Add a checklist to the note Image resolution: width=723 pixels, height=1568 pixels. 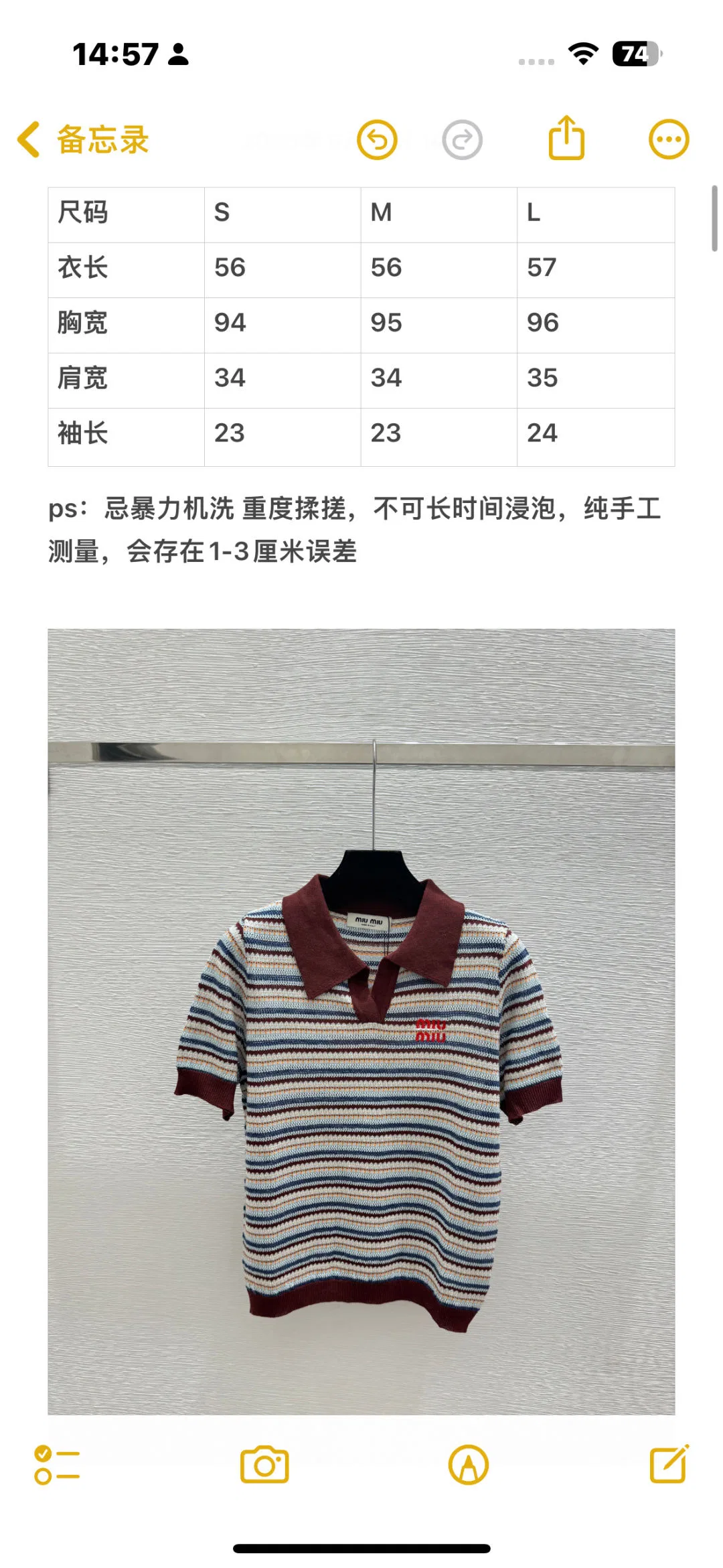click(x=58, y=1465)
